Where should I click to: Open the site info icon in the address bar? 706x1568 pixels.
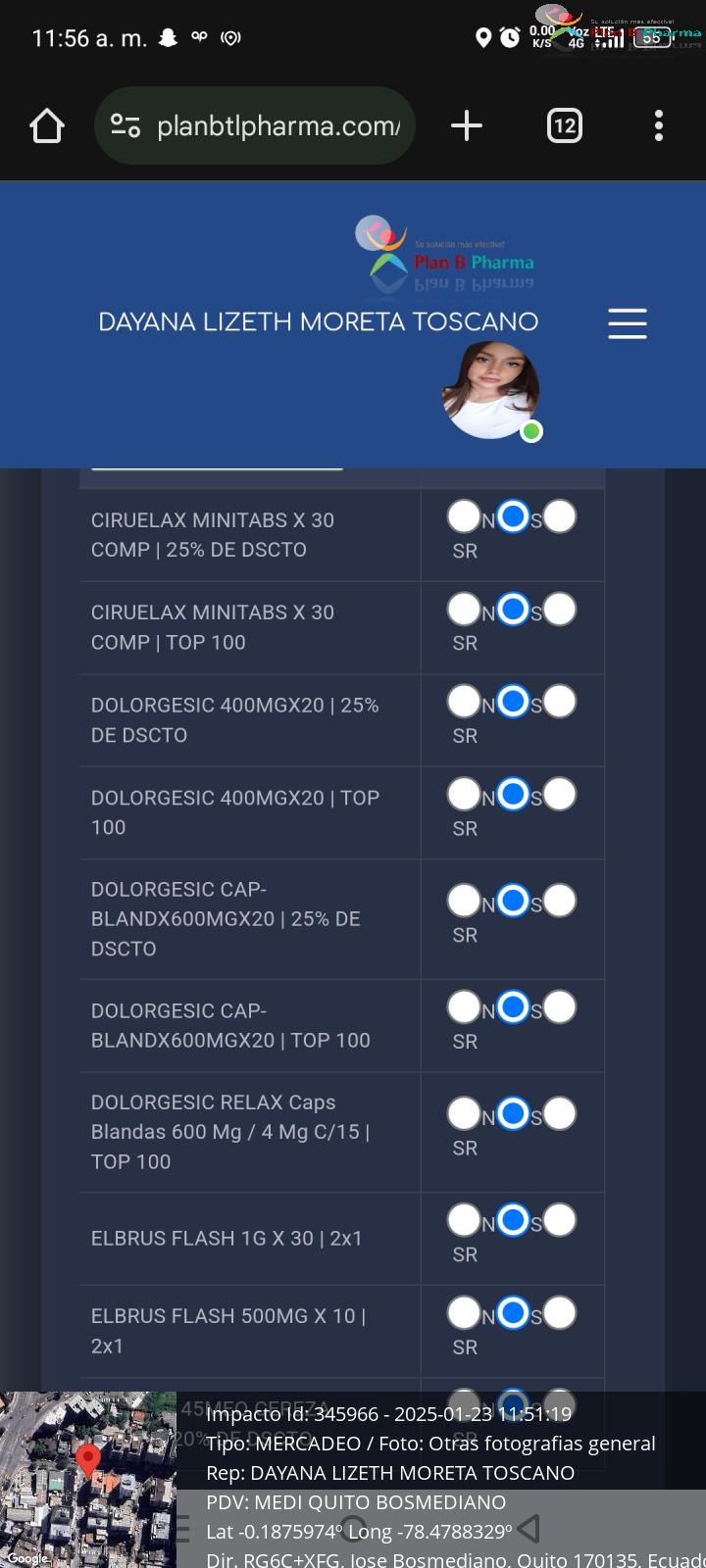[x=126, y=125]
